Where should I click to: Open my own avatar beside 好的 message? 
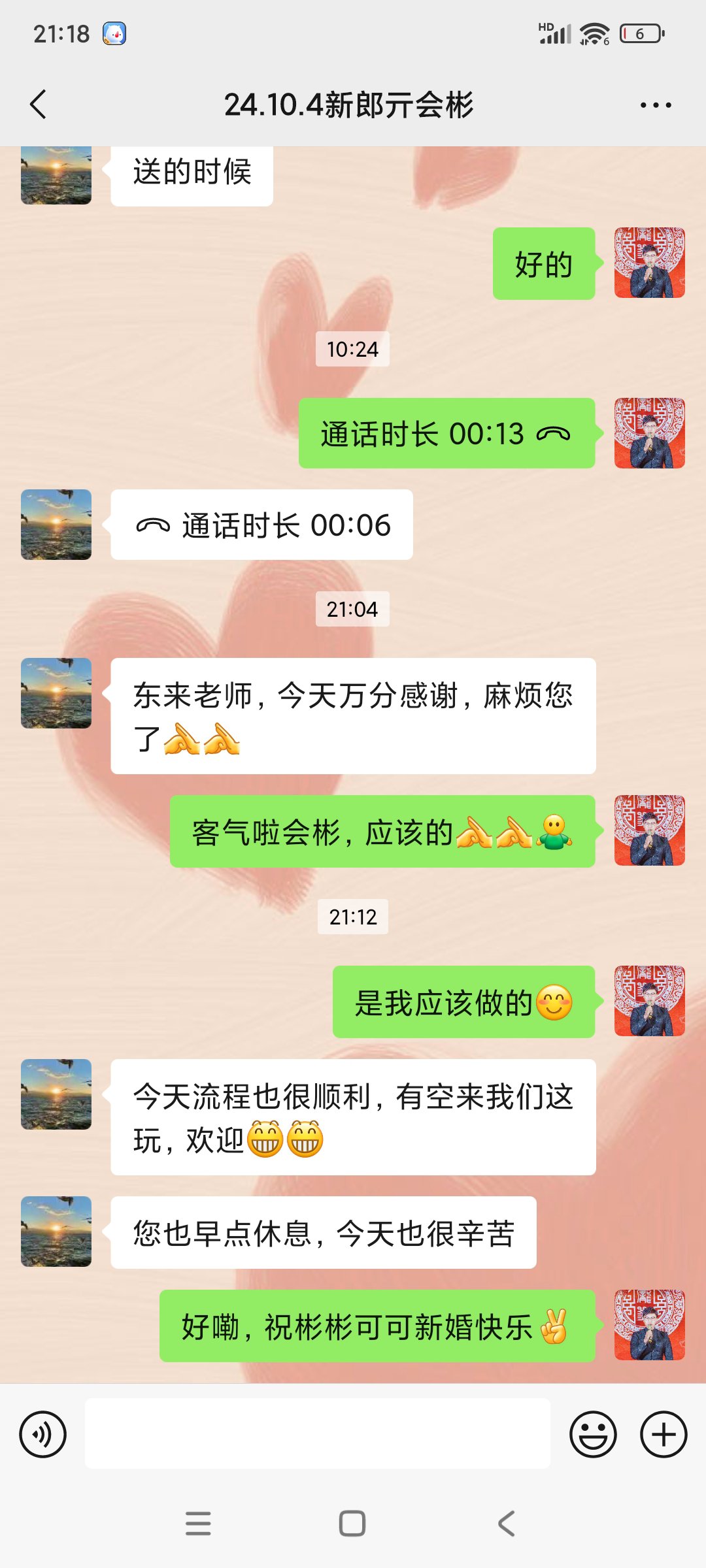pyautogui.click(x=650, y=263)
